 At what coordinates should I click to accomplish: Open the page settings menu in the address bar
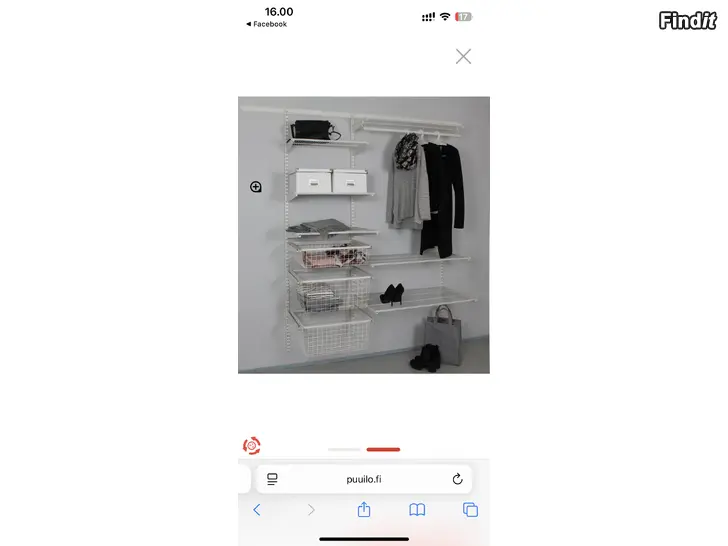[272, 480]
